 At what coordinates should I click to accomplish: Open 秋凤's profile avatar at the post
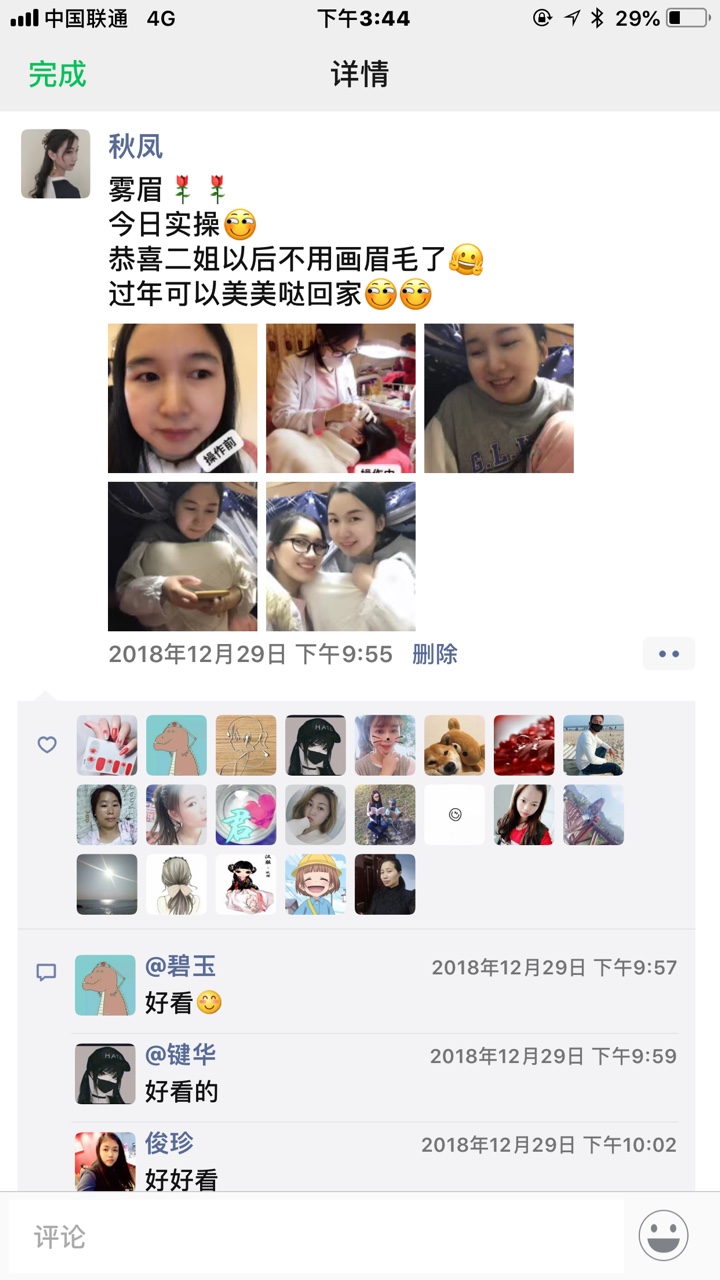pos(56,164)
